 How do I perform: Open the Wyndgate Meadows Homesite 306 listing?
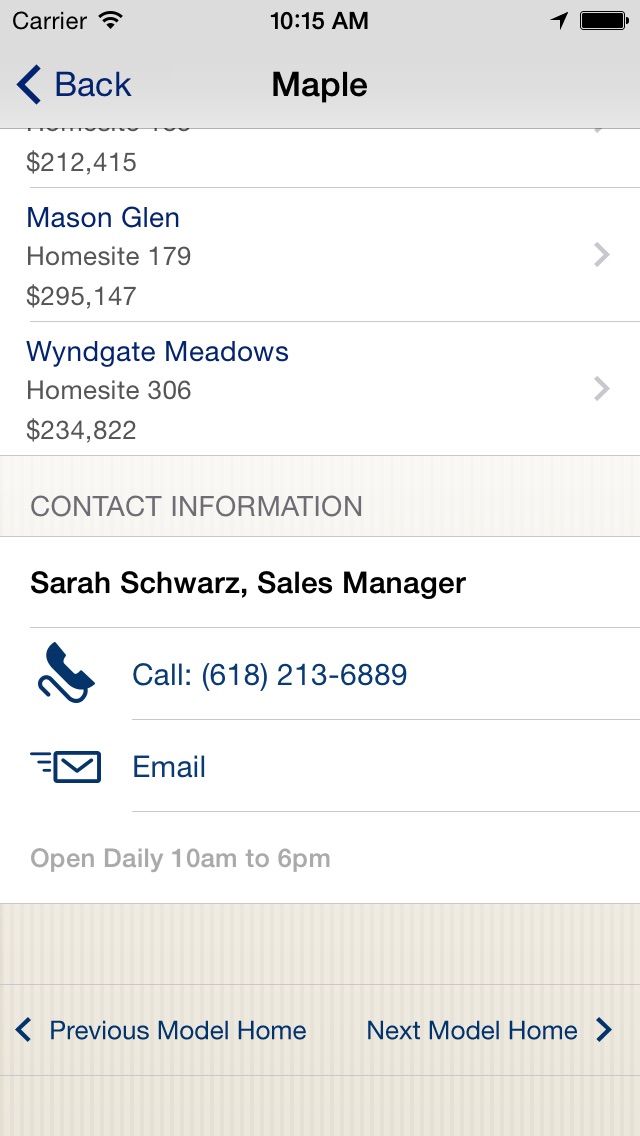coord(320,389)
